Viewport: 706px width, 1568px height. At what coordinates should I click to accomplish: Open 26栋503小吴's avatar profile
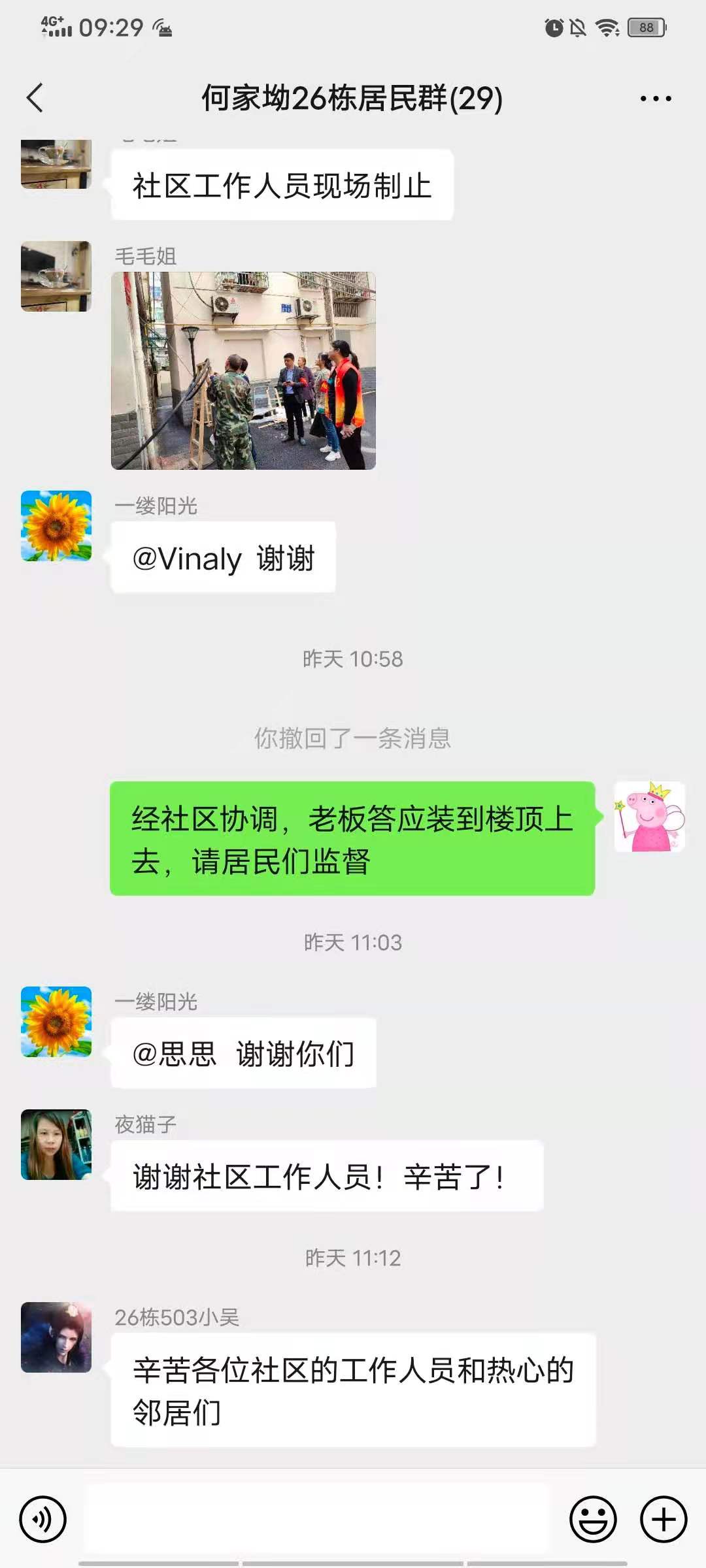tap(56, 1337)
